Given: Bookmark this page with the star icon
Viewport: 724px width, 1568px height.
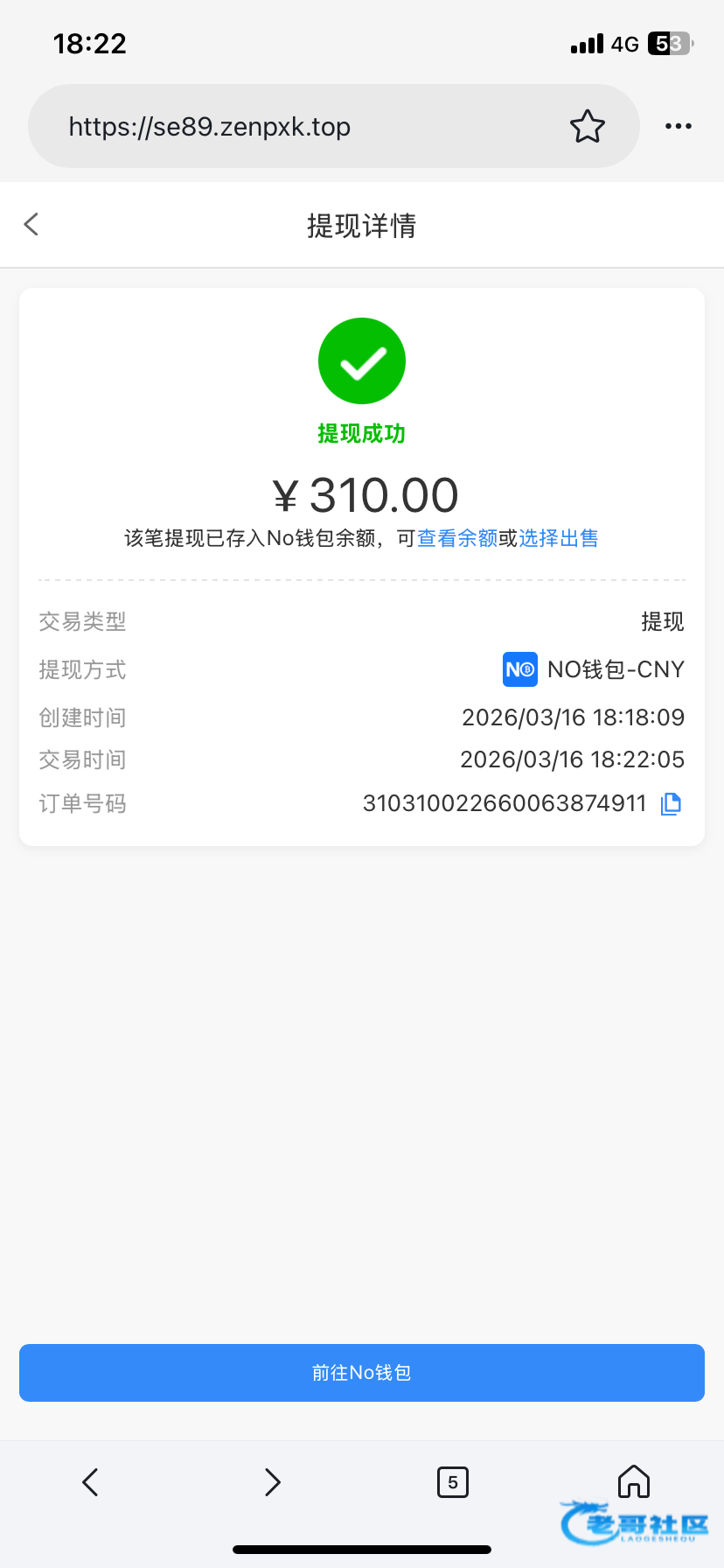Looking at the screenshot, I should click(x=587, y=127).
